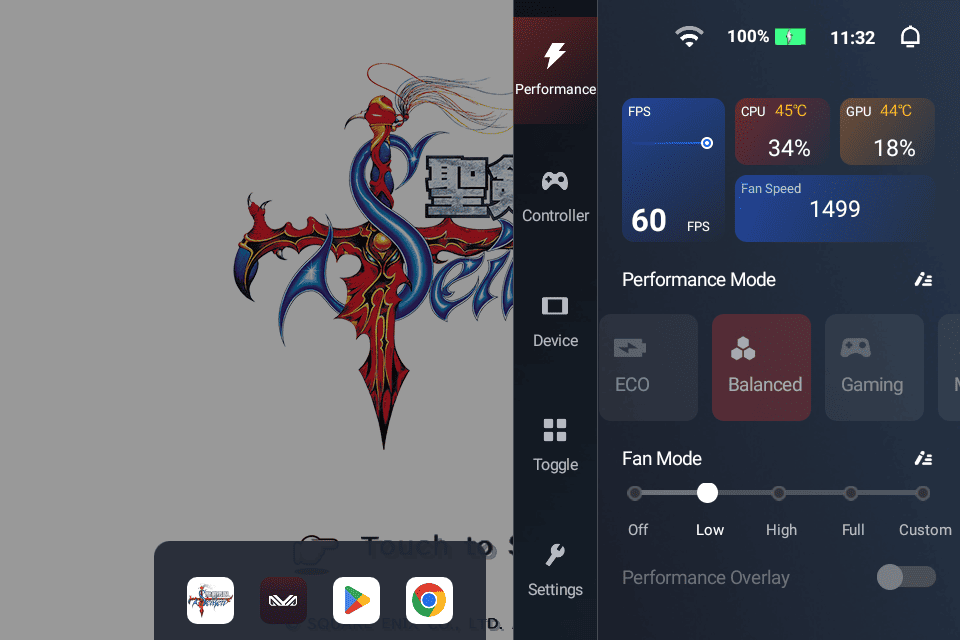Open the Toggle section
The image size is (960, 640).
click(x=555, y=445)
